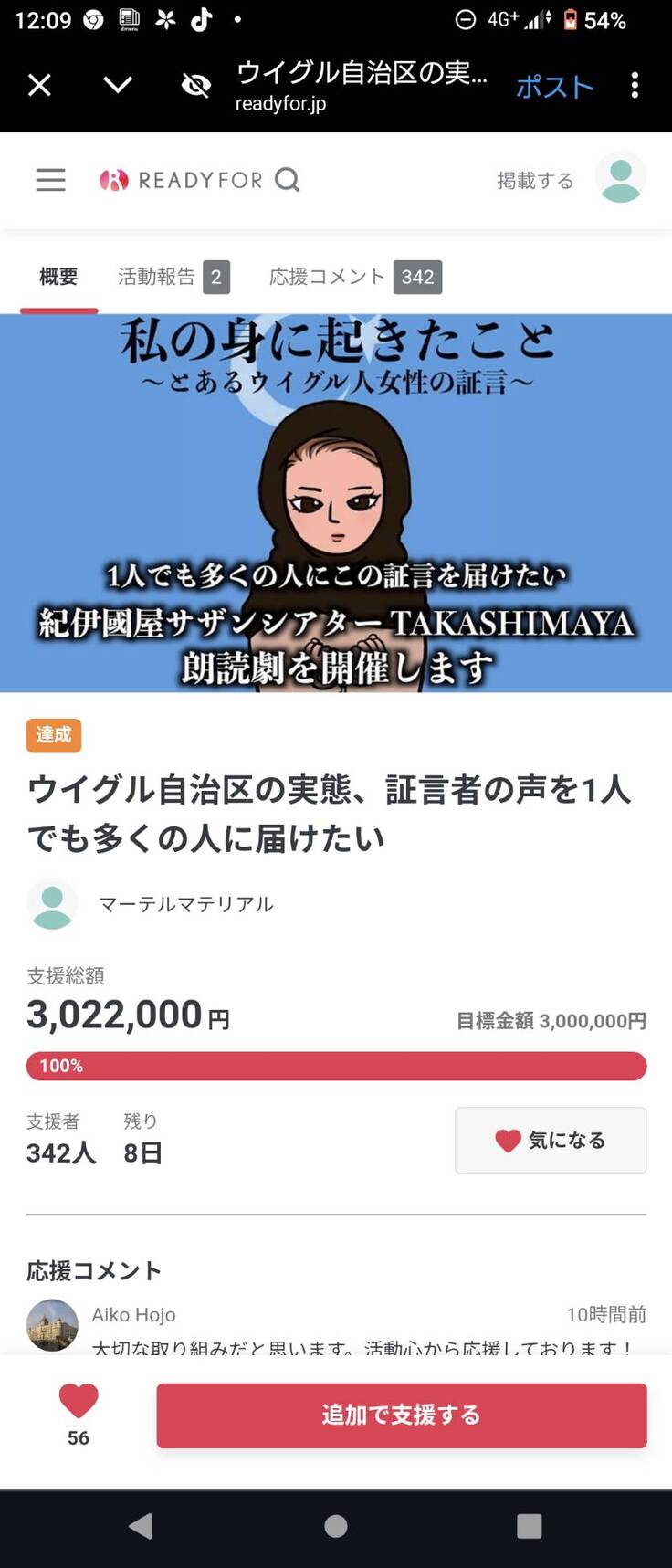Switch to the 活動報告 tab

(x=173, y=277)
